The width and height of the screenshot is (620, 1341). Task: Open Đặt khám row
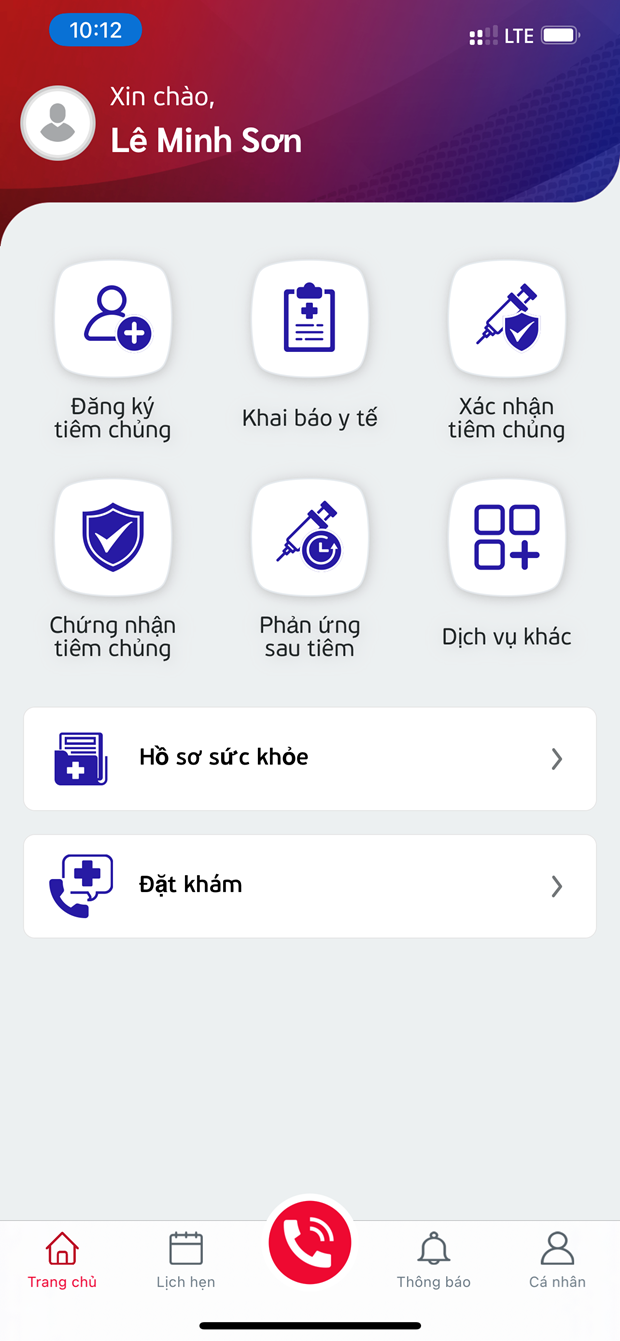click(x=310, y=886)
